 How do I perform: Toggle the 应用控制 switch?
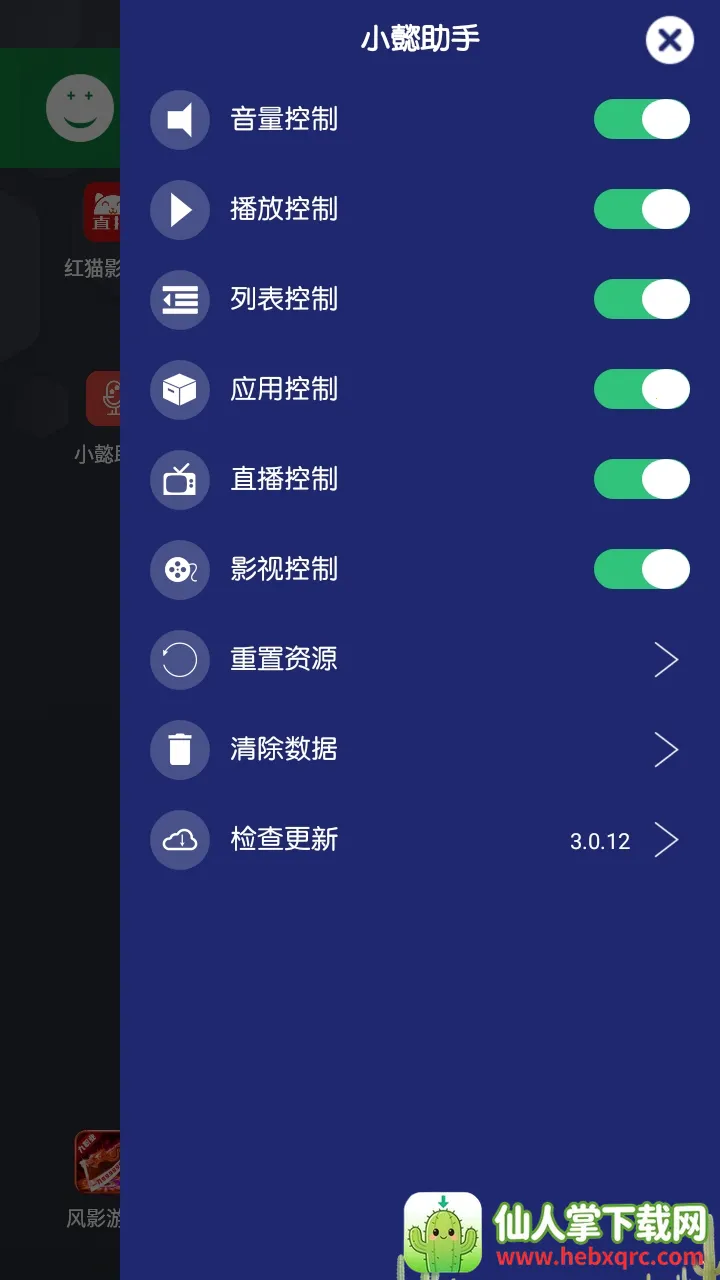(641, 389)
